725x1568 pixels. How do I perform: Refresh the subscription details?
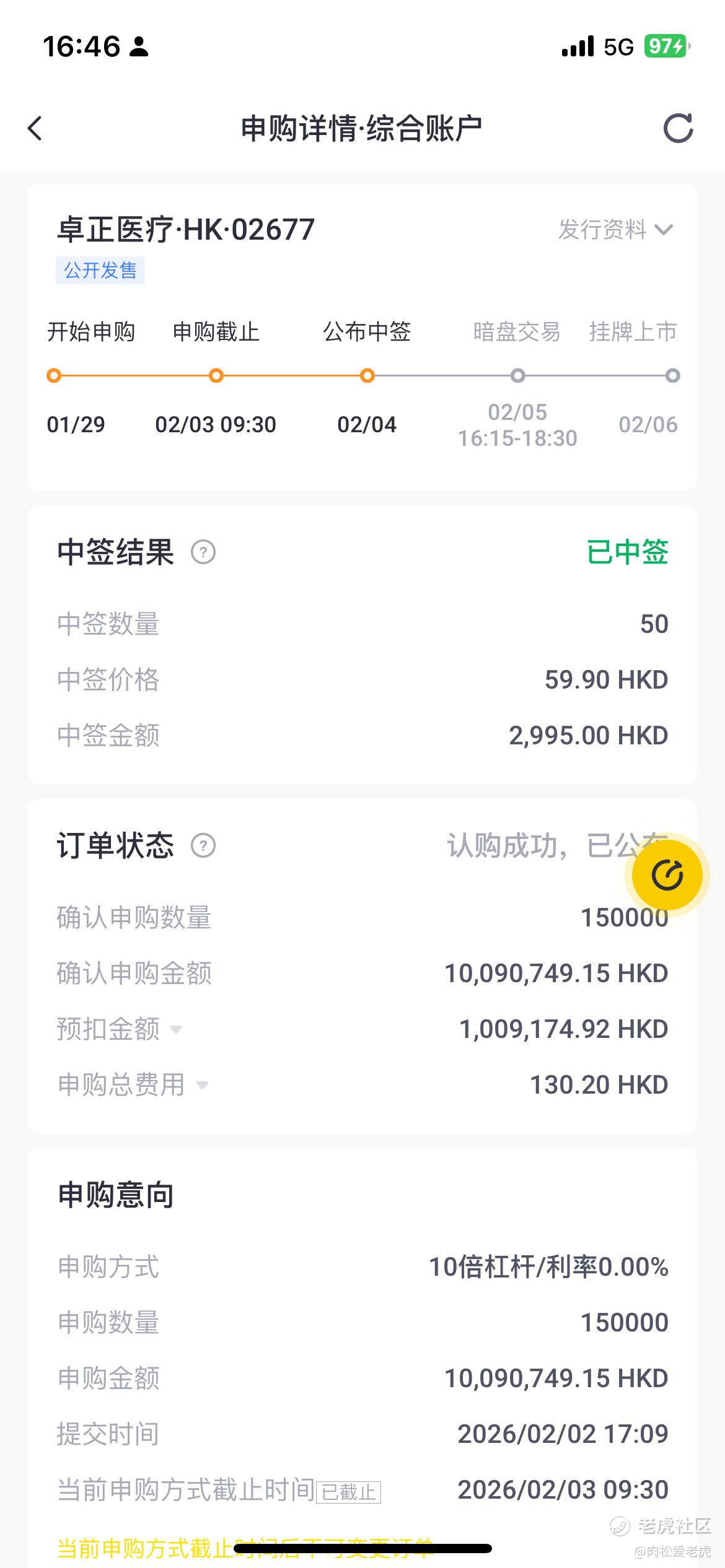tap(678, 128)
